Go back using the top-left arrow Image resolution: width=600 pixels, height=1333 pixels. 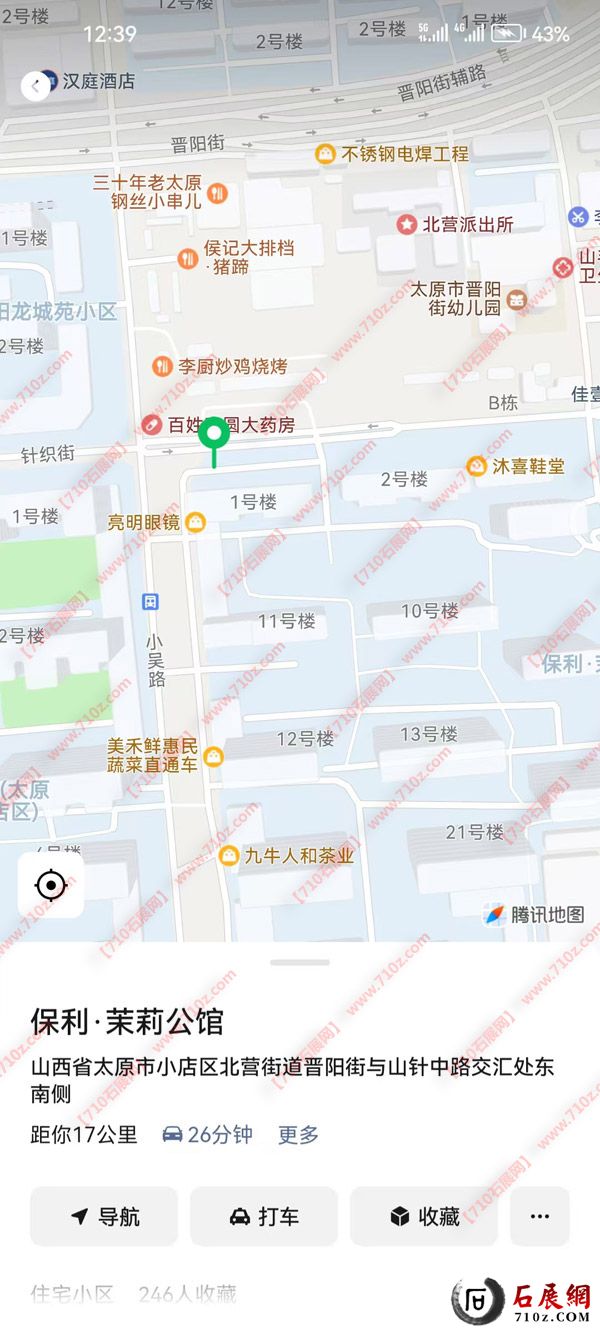point(35,86)
